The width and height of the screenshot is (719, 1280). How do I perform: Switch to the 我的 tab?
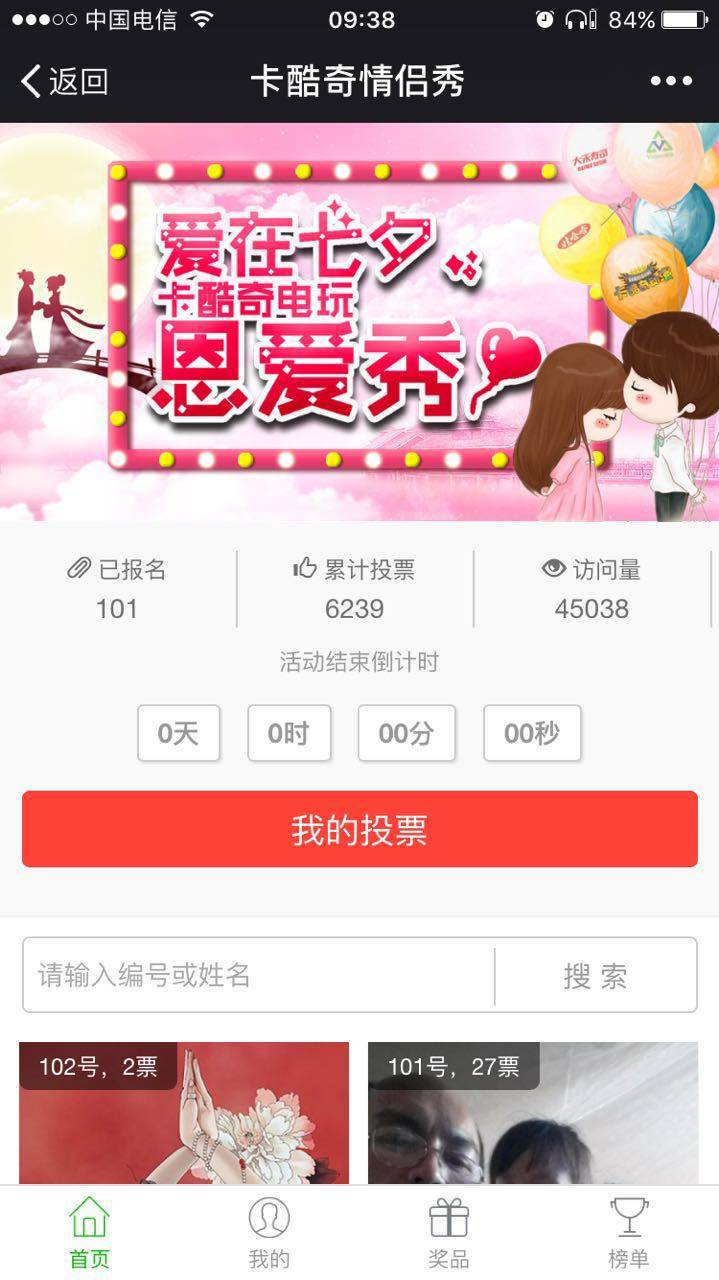click(269, 1233)
